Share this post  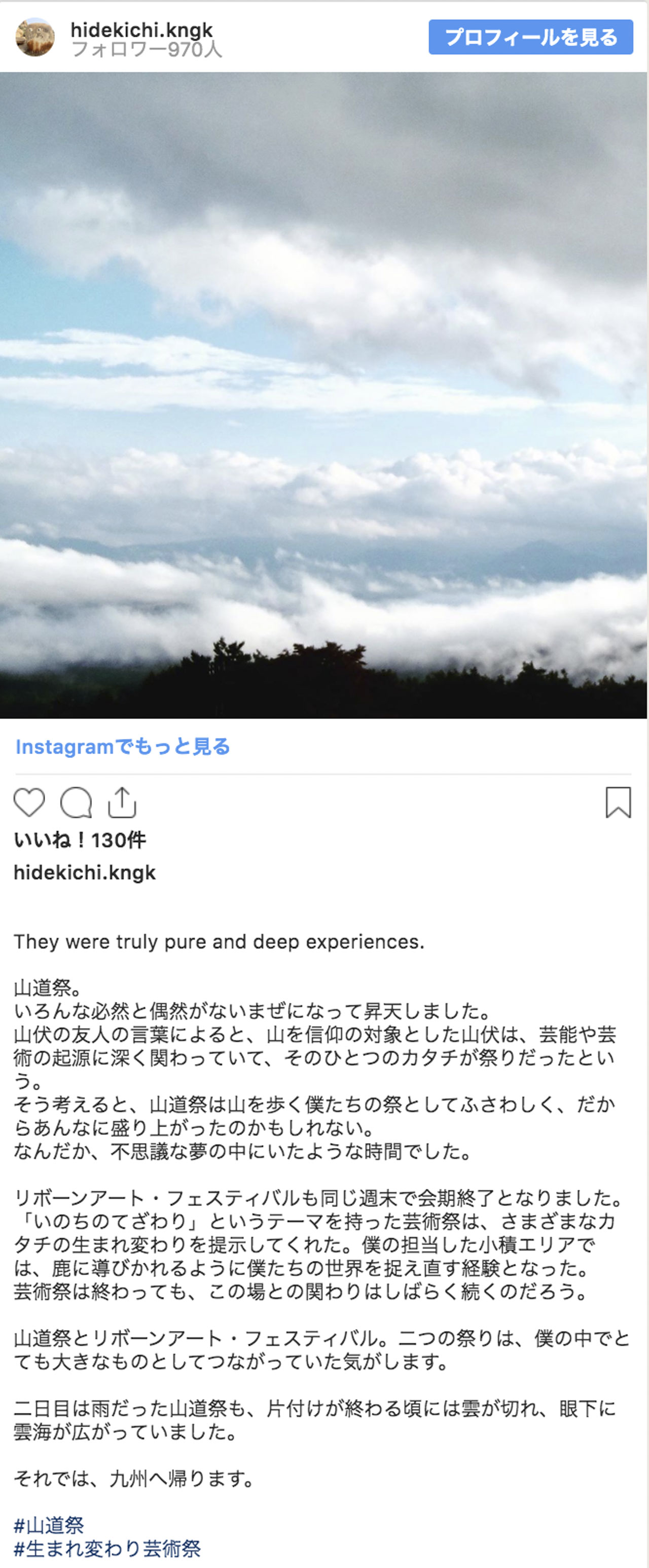click(x=122, y=802)
